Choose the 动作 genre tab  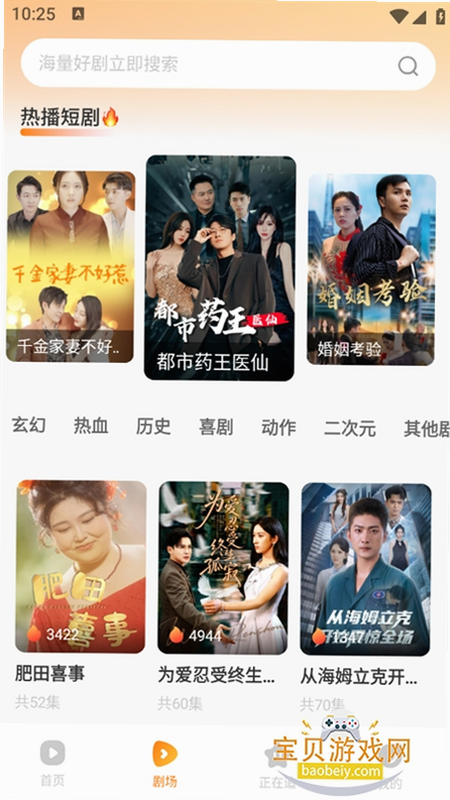click(279, 428)
